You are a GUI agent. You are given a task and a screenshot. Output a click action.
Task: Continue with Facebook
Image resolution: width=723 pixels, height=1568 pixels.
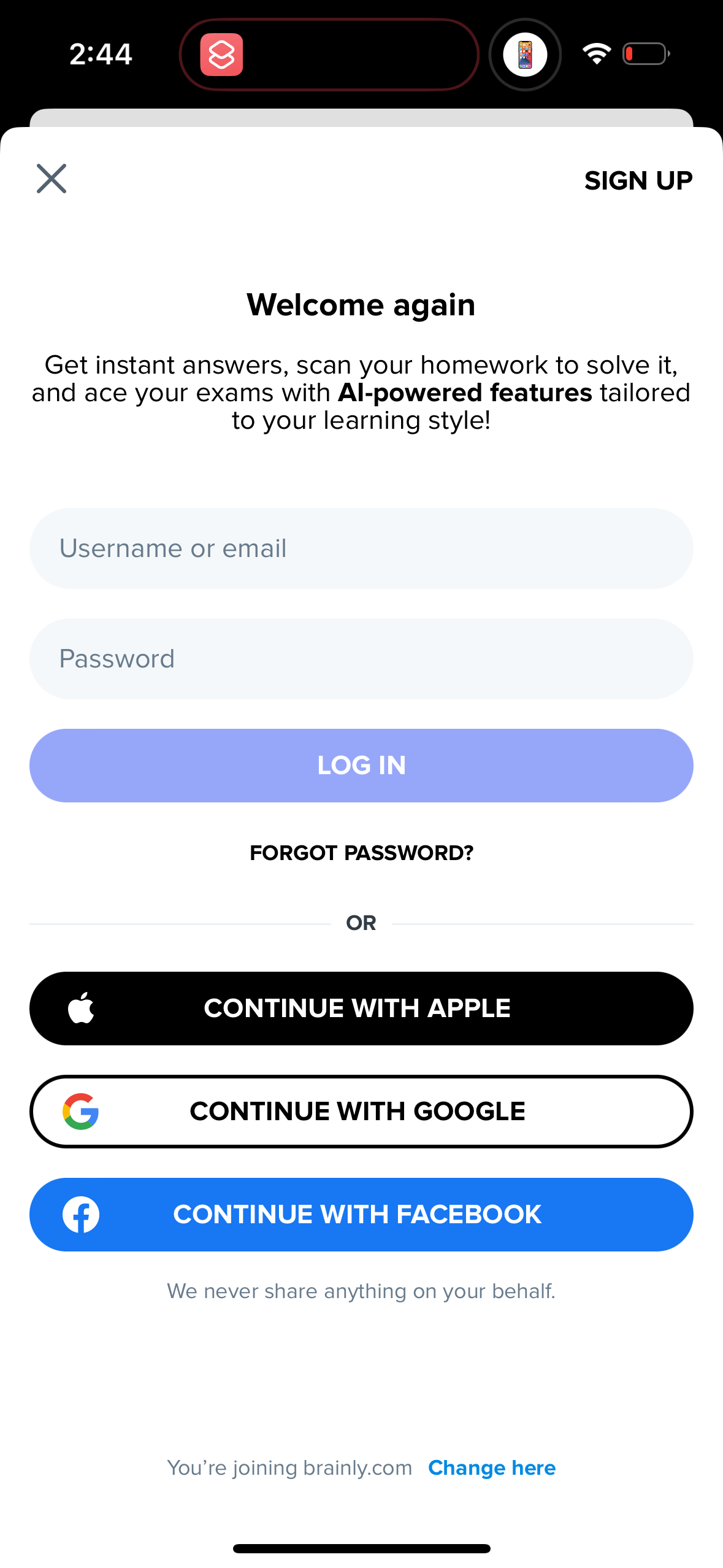(x=361, y=1214)
